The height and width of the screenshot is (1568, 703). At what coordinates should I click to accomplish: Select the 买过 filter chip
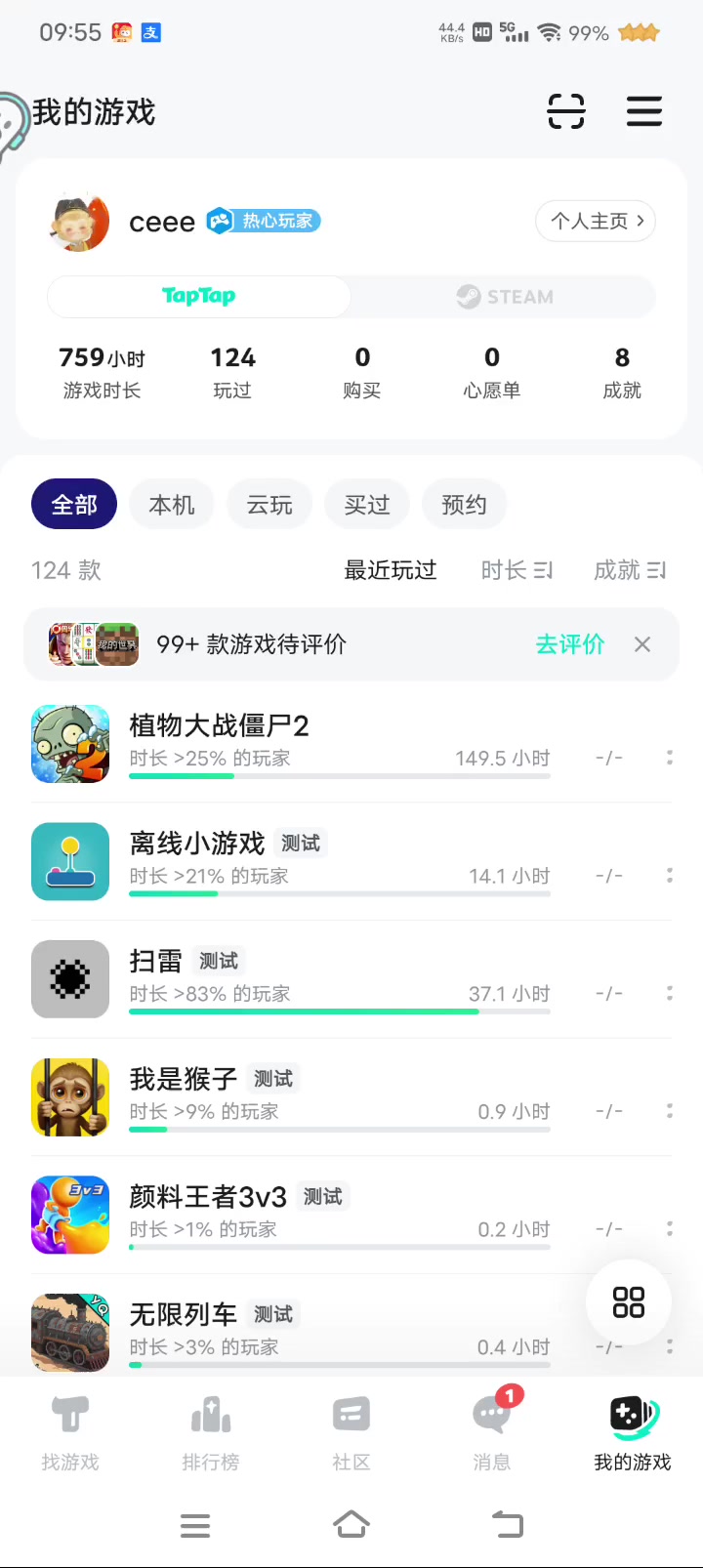click(367, 505)
